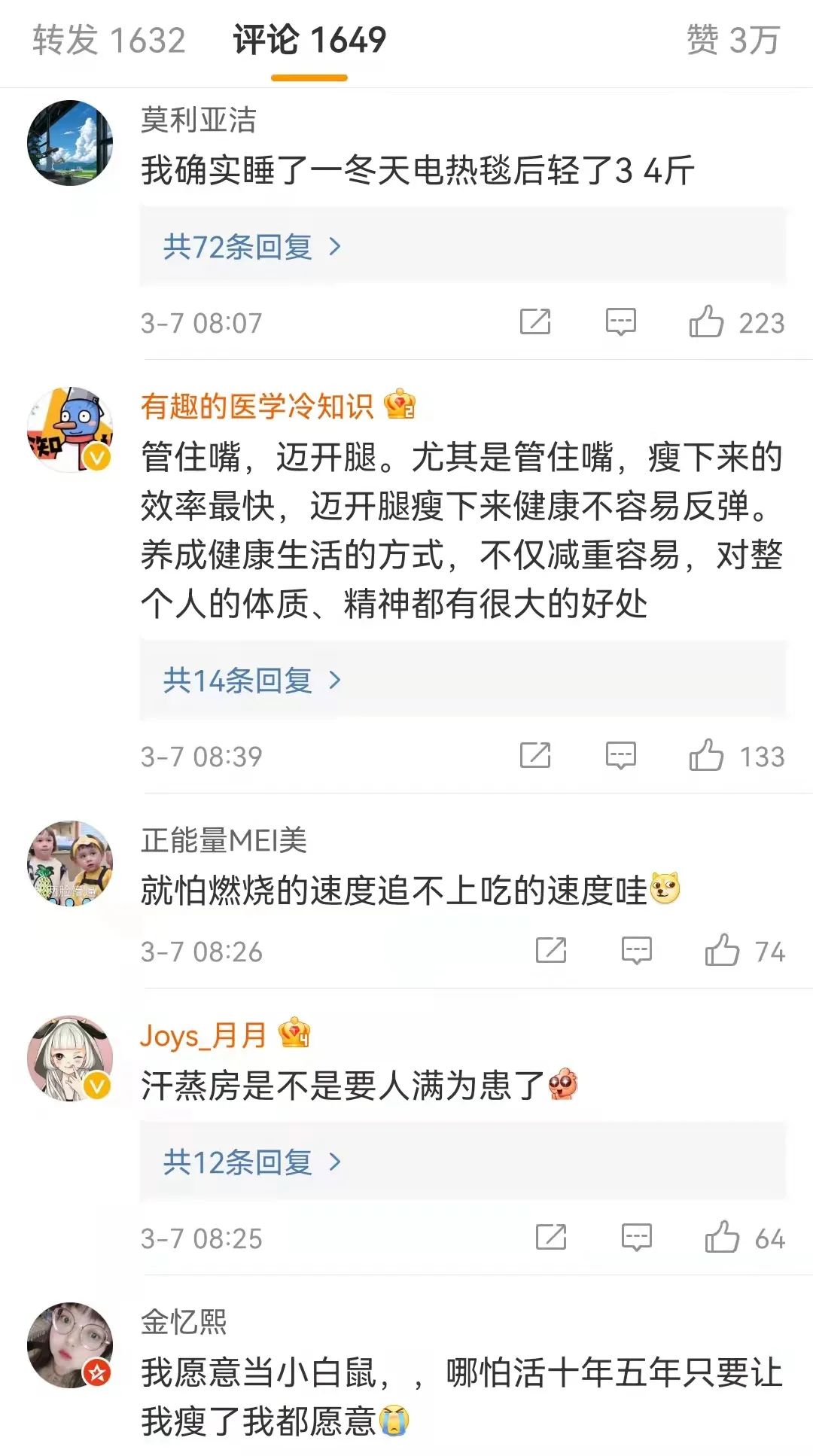Screen dimensions: 813x1456
Task: Switch to the 转发 1632 tab
Action: pyautogui.click(x=108, y=40)
